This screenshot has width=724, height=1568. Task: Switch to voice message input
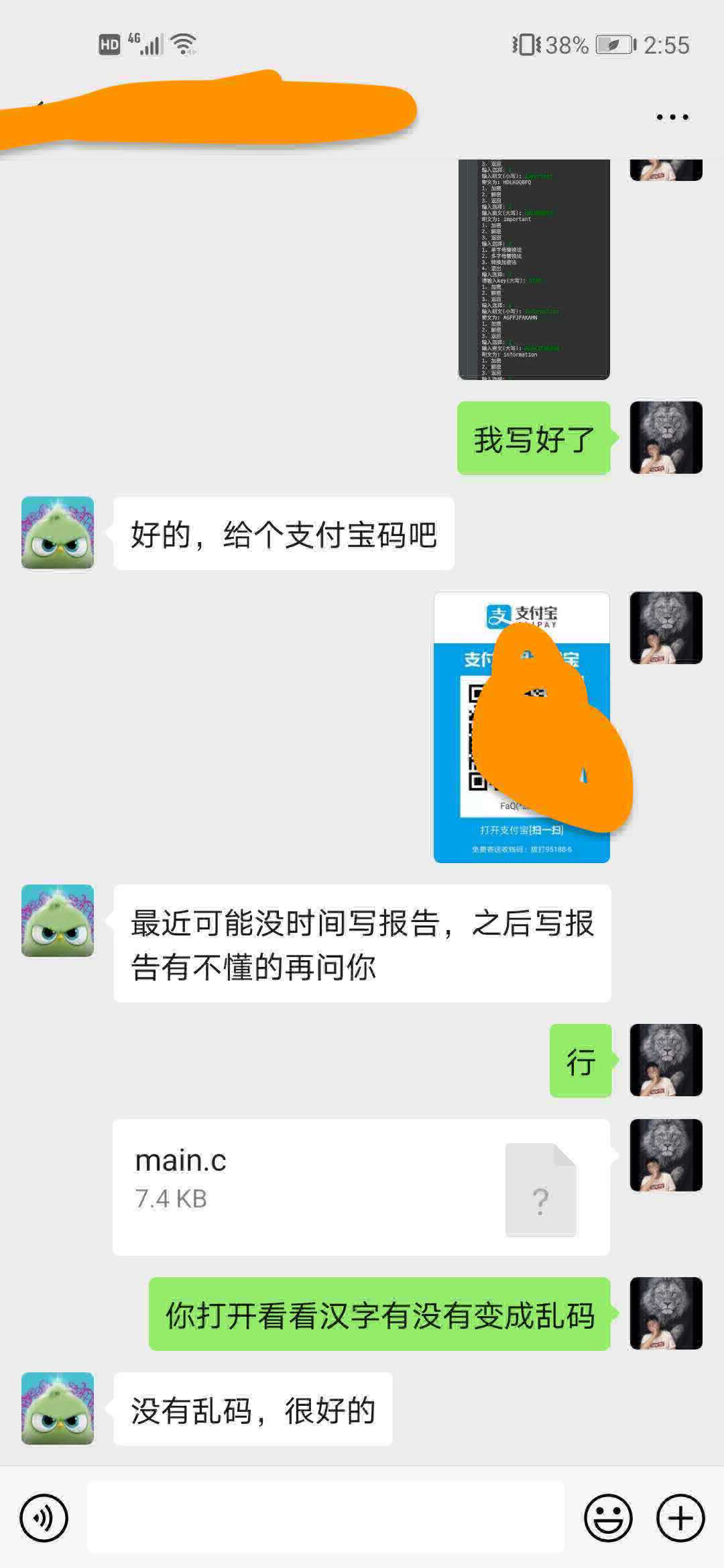click(x=44, y=1518)
